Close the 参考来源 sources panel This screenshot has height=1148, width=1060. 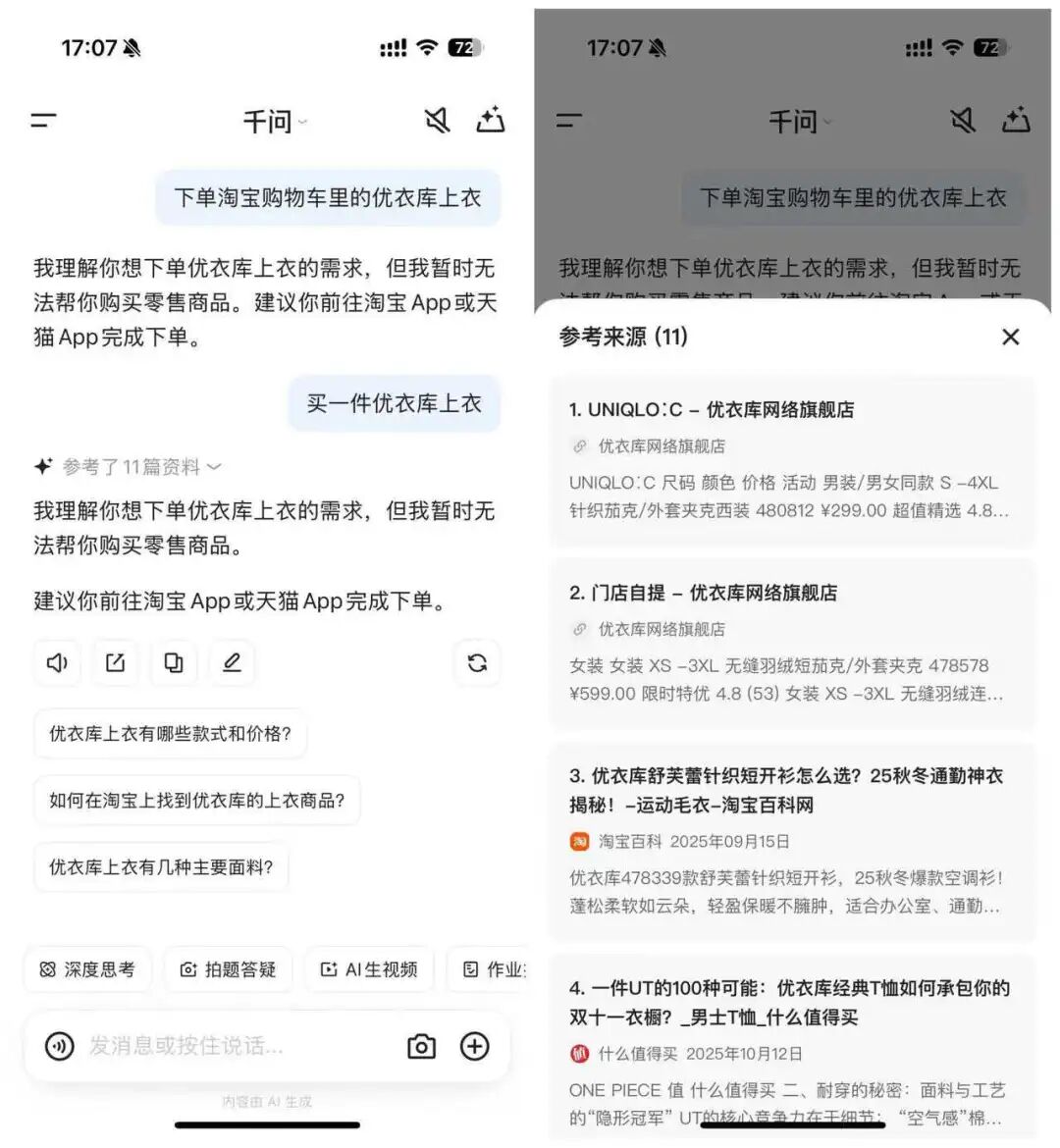click(x=1010, y=337)
